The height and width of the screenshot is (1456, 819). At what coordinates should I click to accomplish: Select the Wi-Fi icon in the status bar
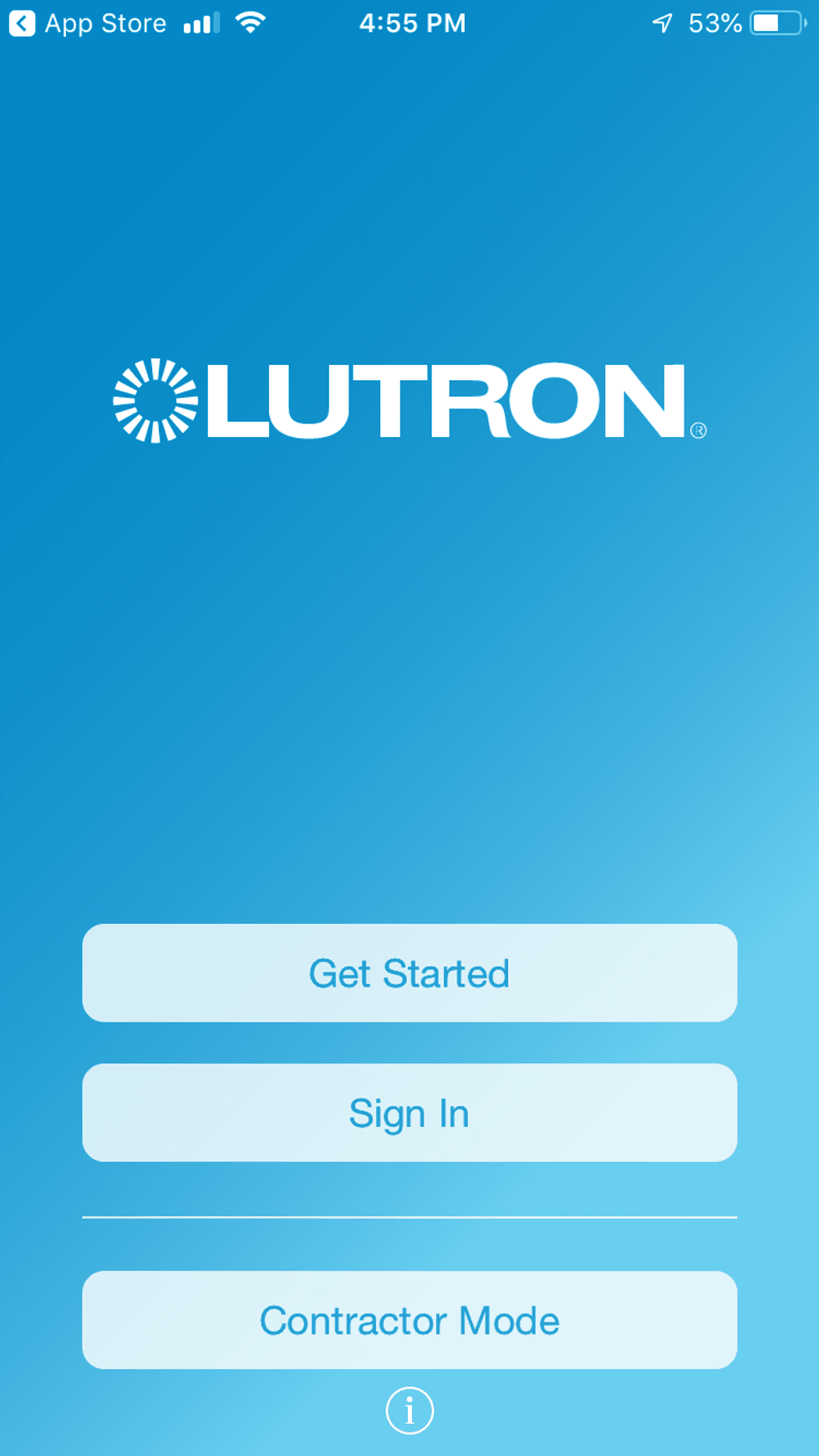tap(248, 23)
